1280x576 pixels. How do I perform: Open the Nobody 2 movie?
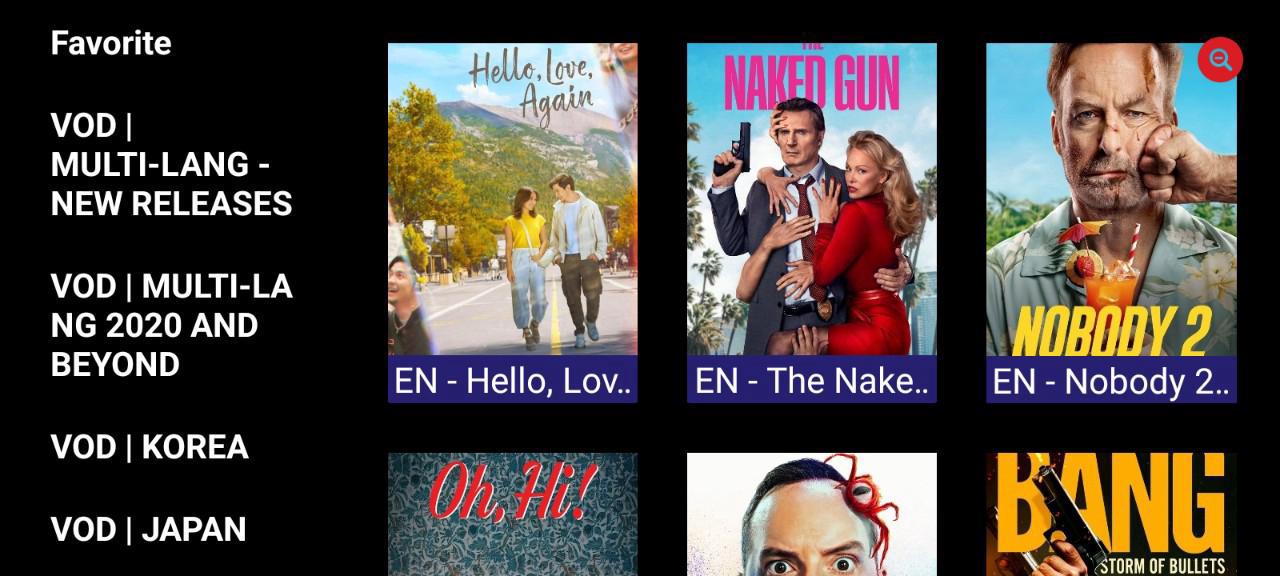click(1110, 222)
